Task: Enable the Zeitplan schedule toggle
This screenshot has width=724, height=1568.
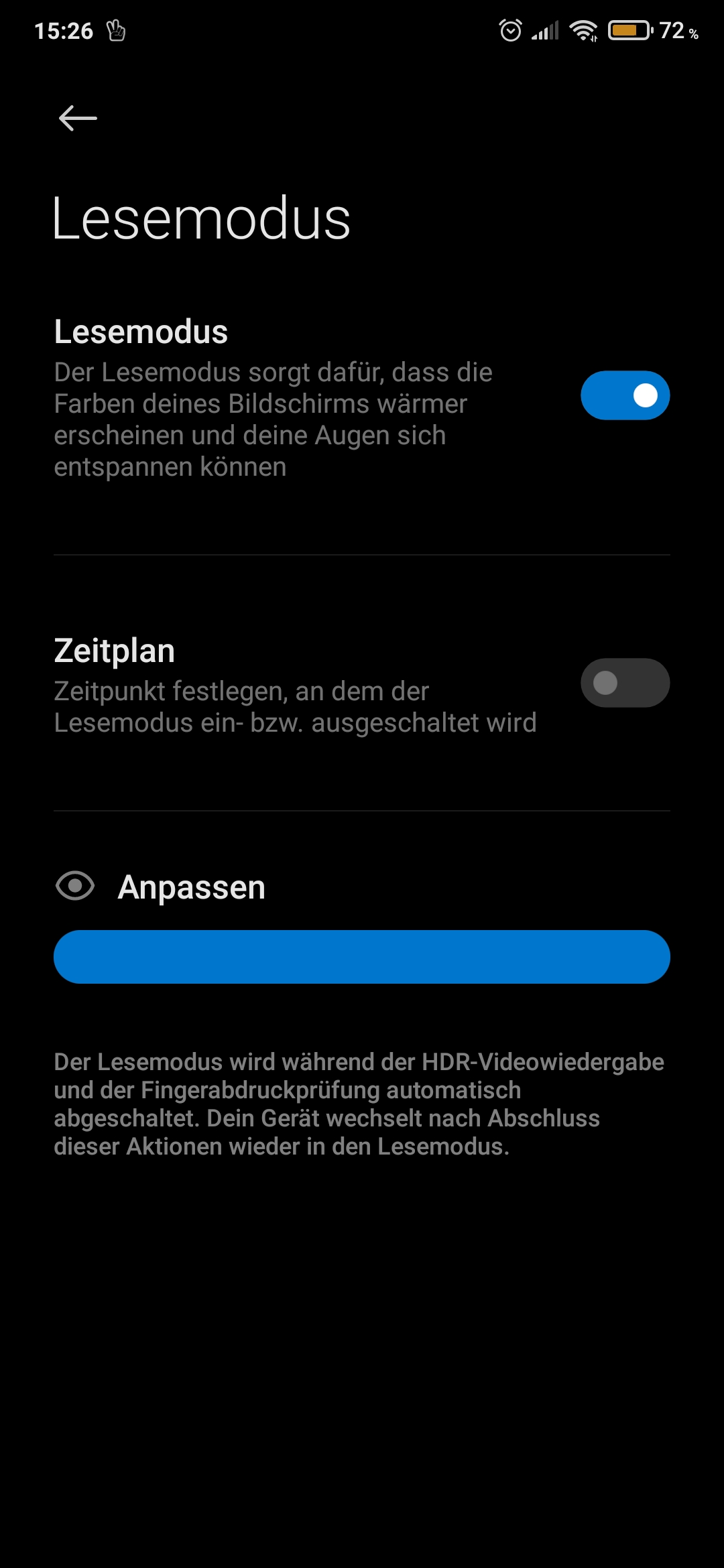Action: tap(625, 683)
